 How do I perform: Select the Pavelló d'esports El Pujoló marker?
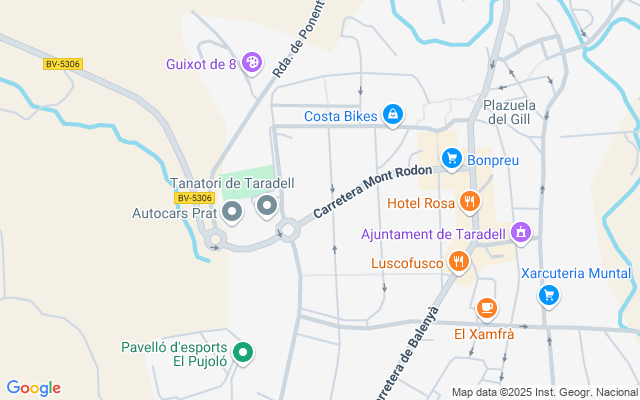click(x=243, y=353)
